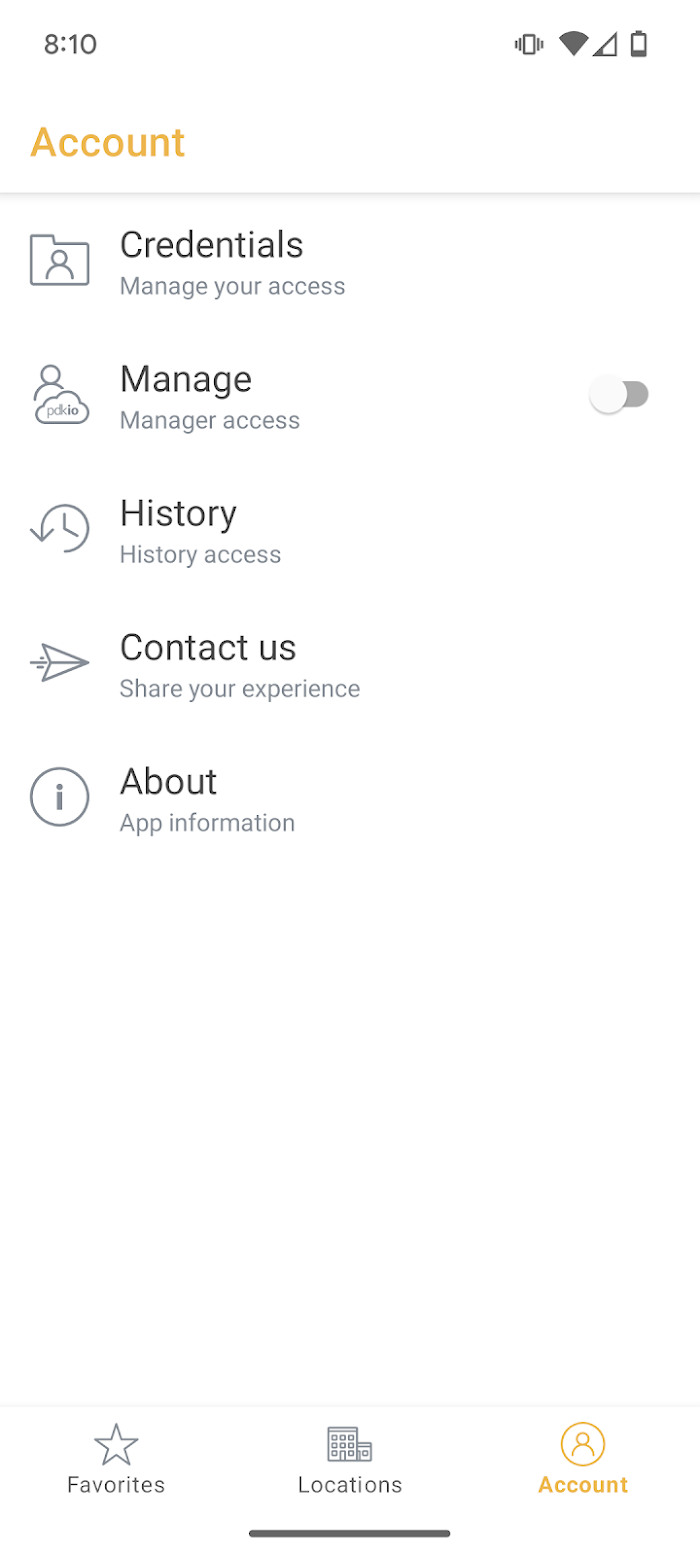Select the Account tab
The width and height of the screenshot is (700, 1556).
point(583,1459)
